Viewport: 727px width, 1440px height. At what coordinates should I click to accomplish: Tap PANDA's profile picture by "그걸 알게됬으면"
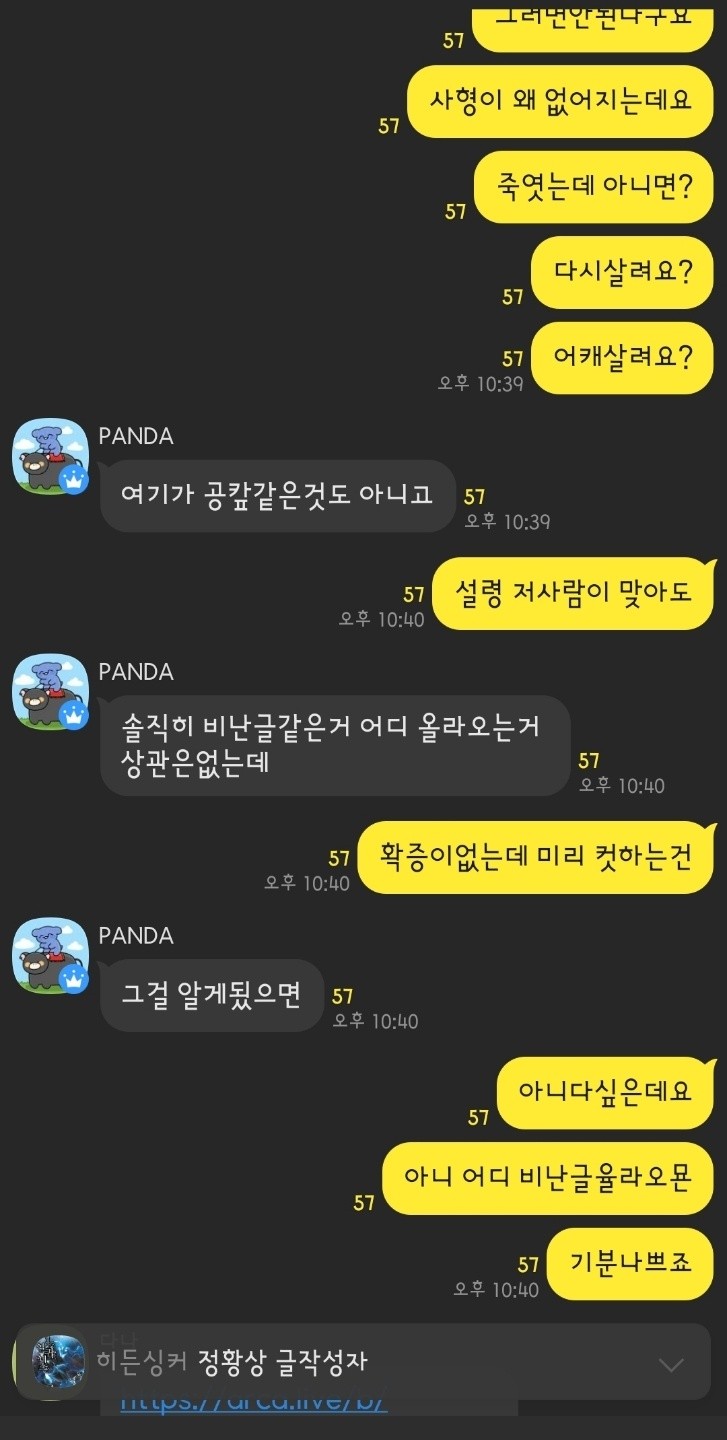click(x=50, y=957)
